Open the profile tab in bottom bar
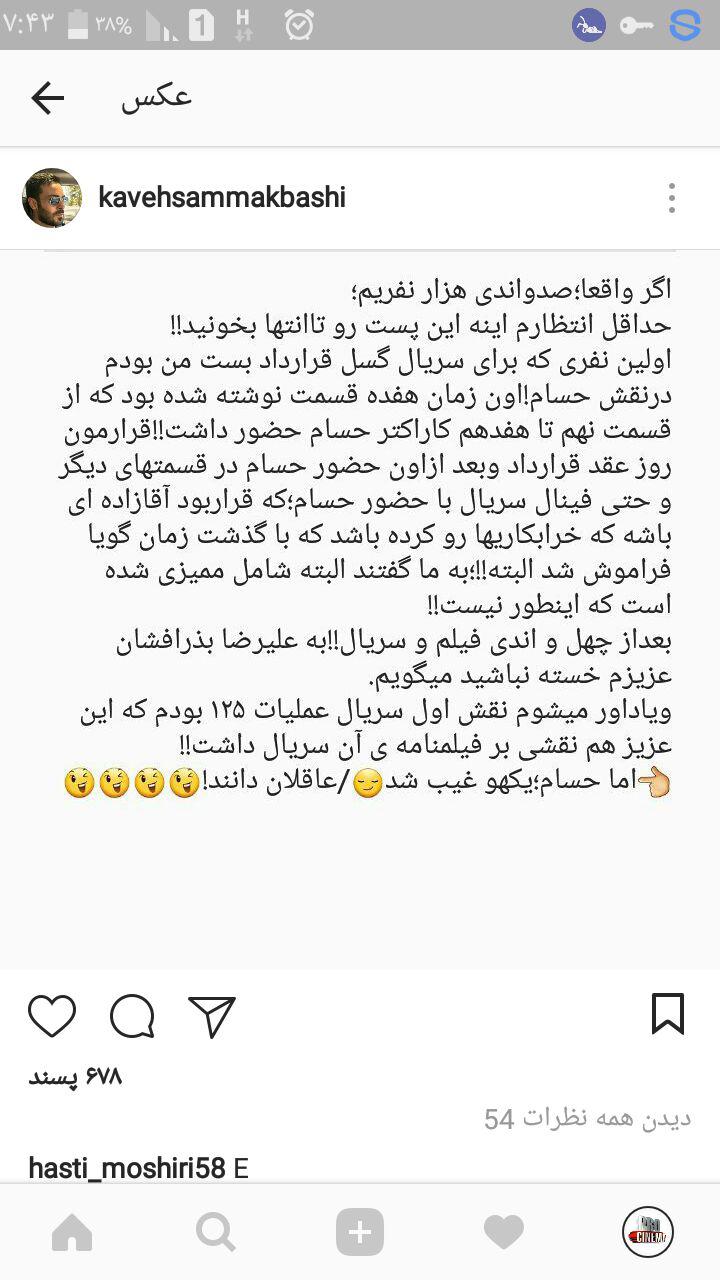 tap(648, 1232)
